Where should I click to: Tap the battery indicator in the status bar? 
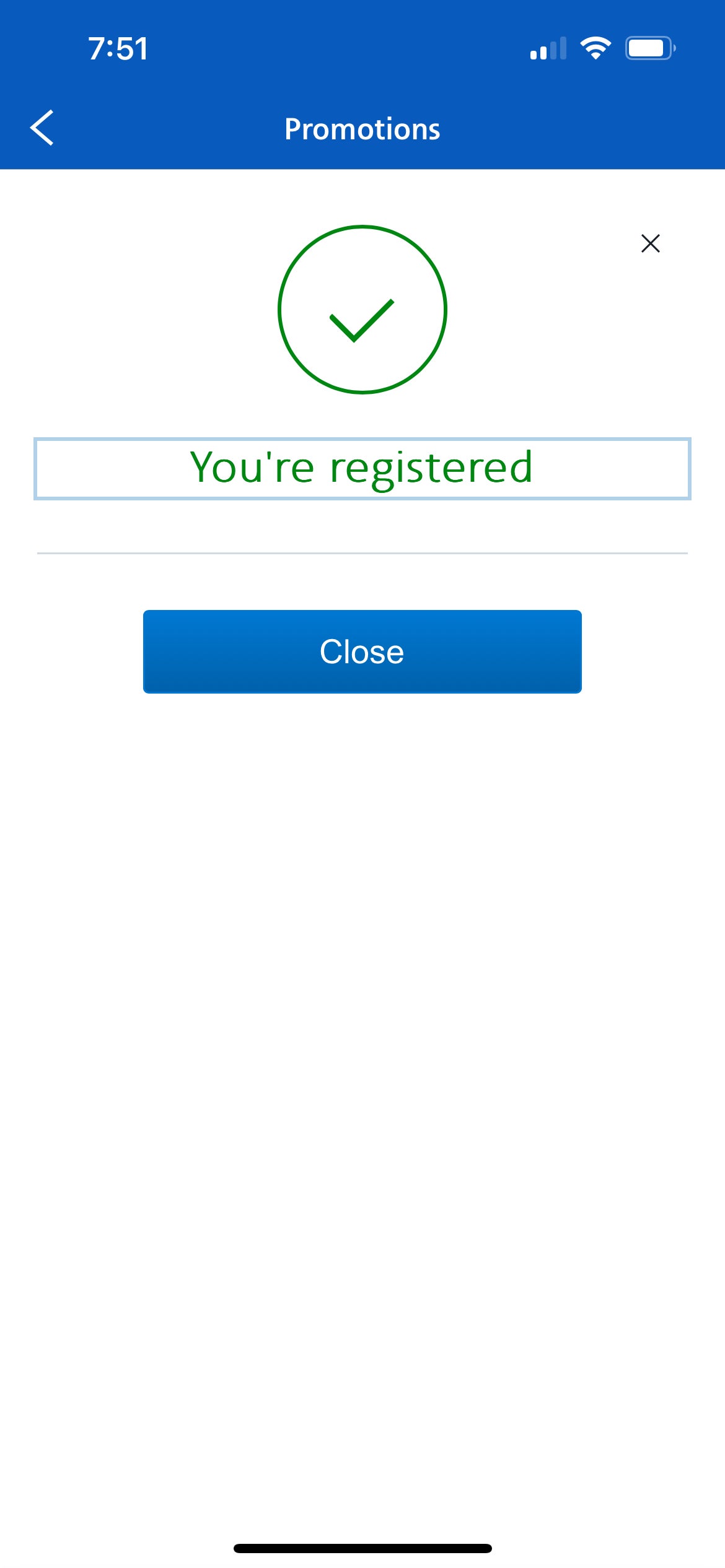pyautogui.click(x=649, y=49)
